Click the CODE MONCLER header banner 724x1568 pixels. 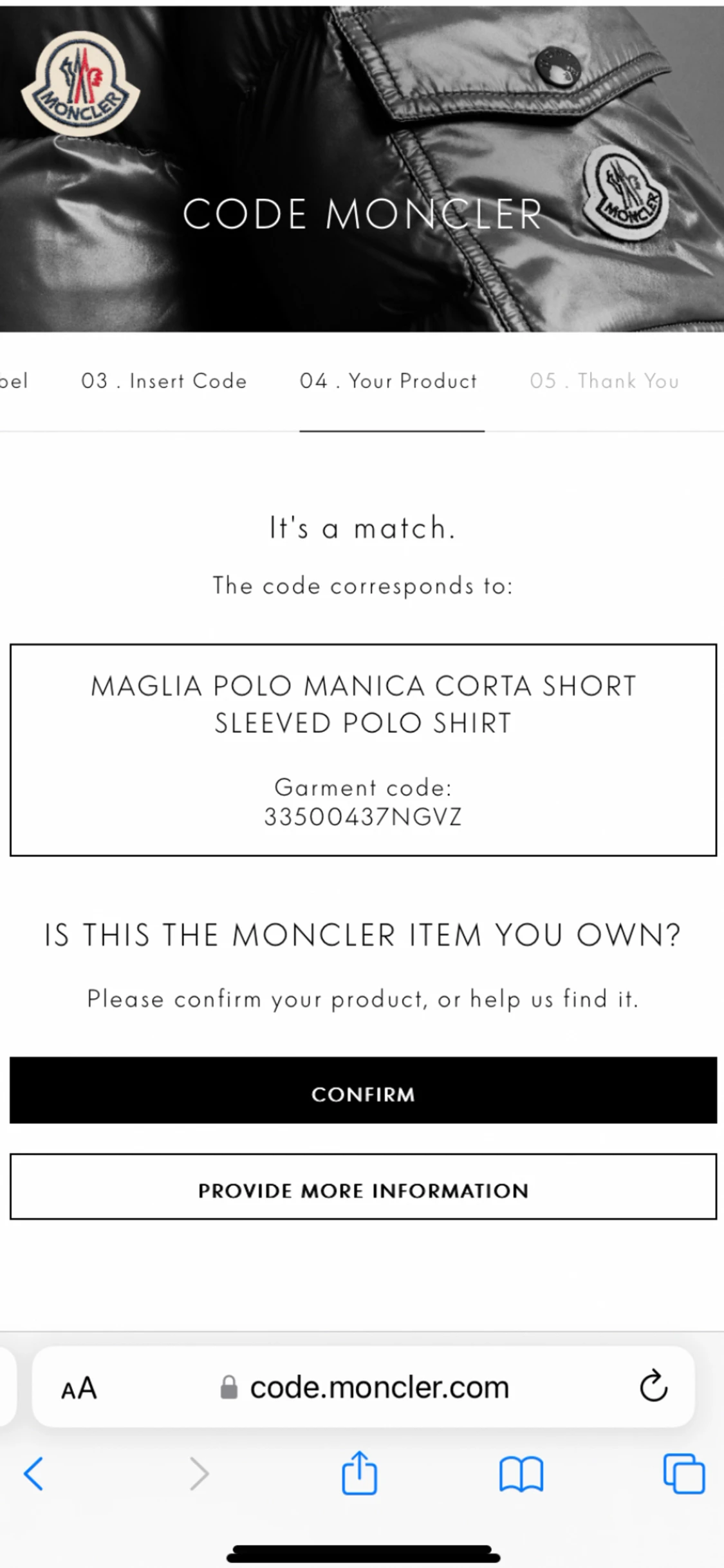(x=362, y=214)
